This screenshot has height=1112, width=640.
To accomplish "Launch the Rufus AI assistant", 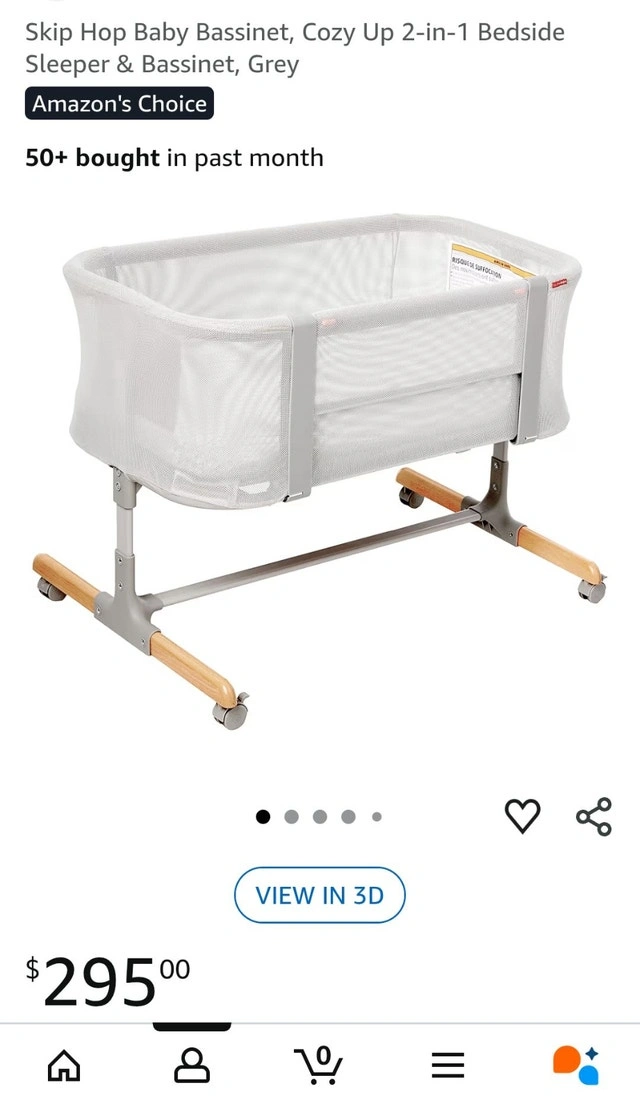I will 576,1066.
